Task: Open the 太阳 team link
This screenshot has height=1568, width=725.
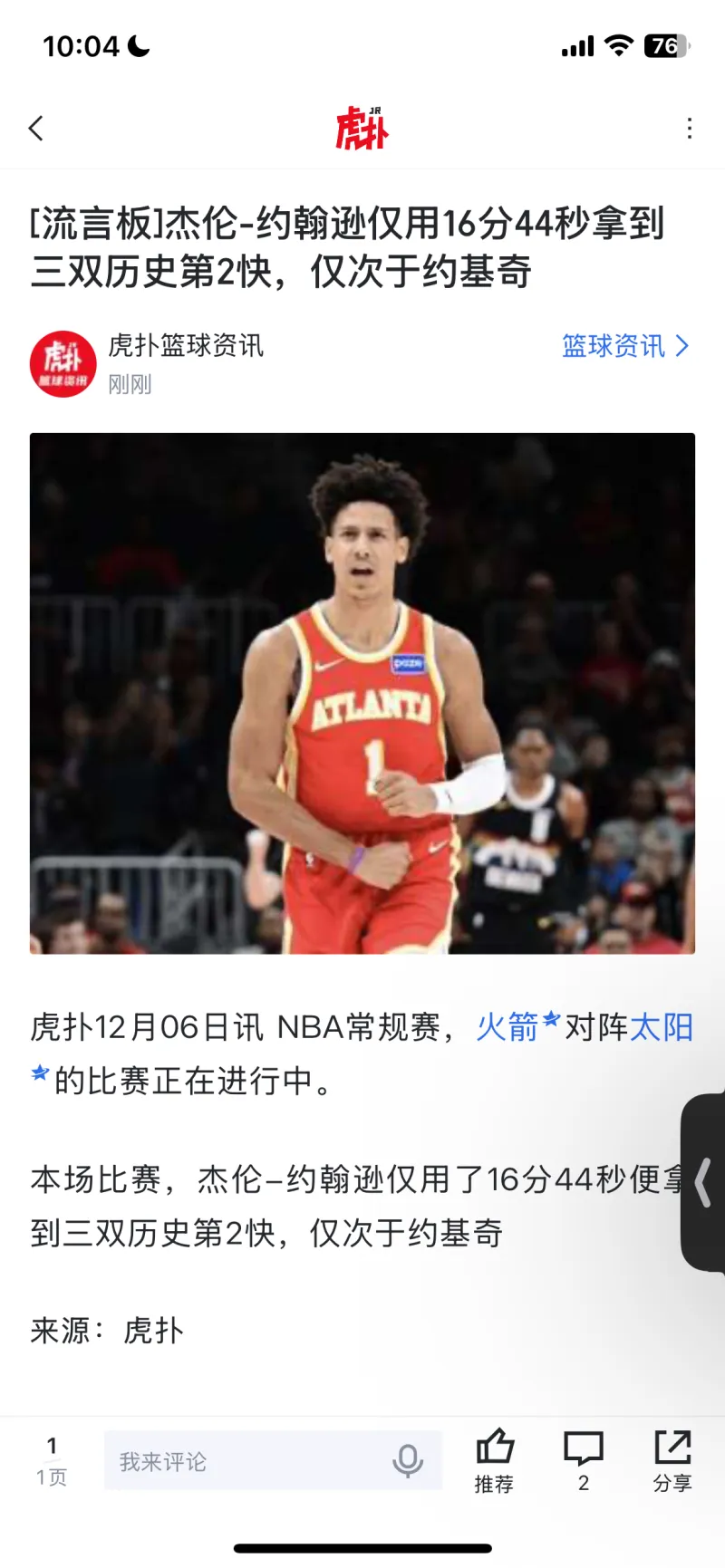Action: [662, 1027]
